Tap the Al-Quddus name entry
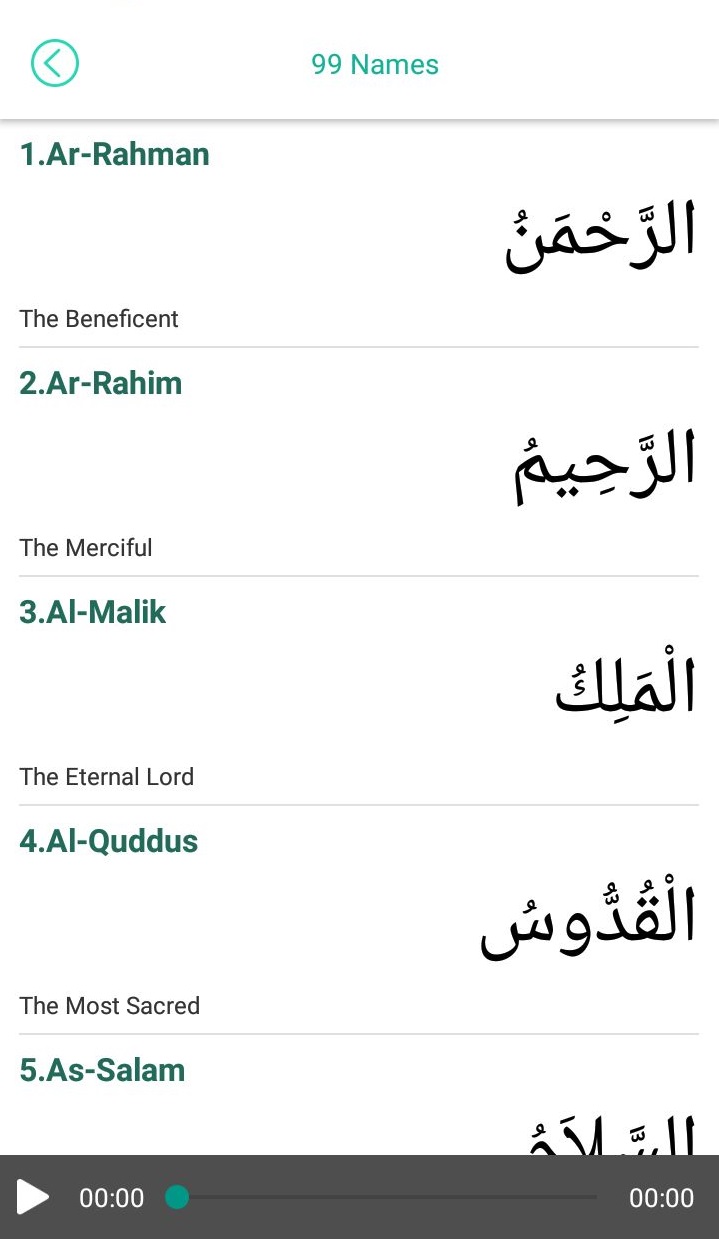This screenshot has width=719, height=1239. [x=358, y=922]
